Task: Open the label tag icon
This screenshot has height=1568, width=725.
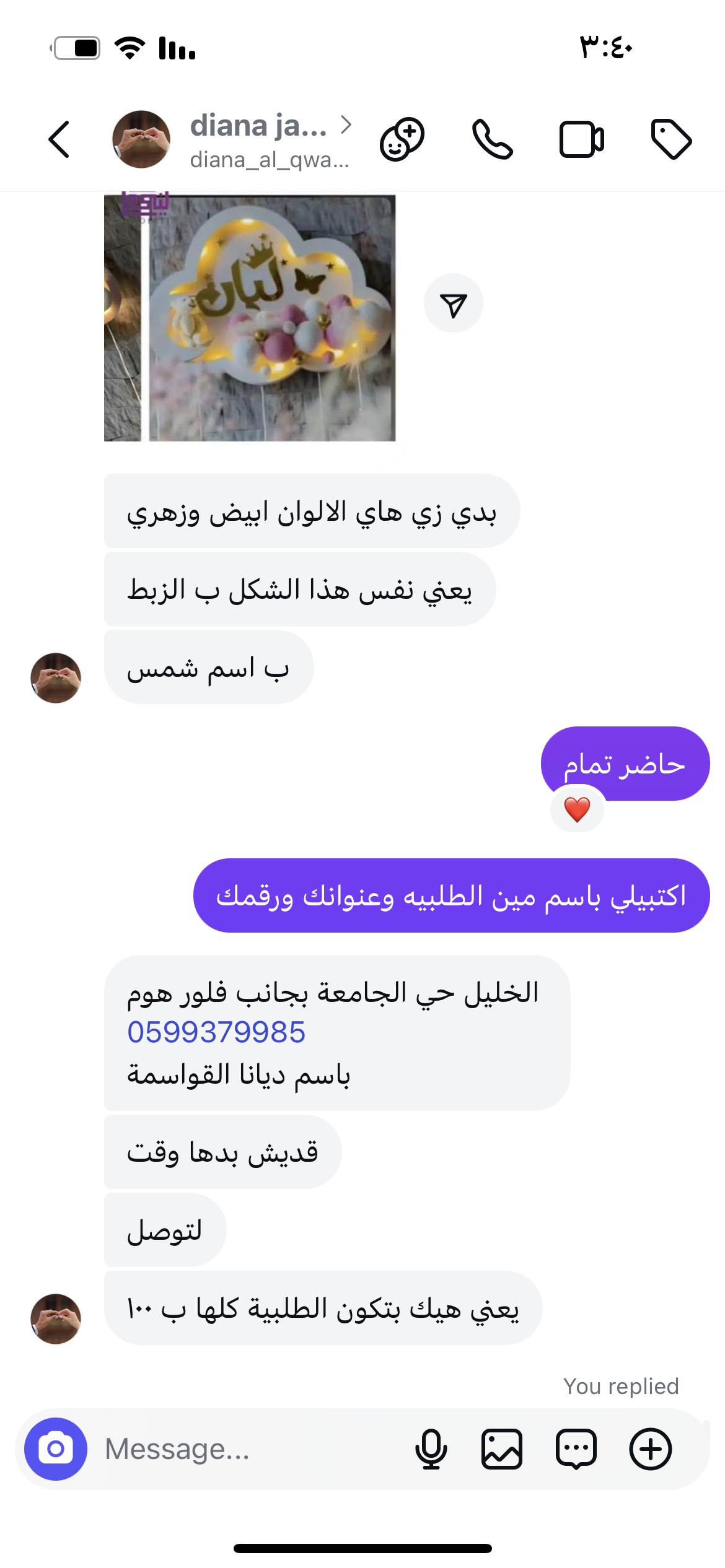Action: tap(671, 139)
